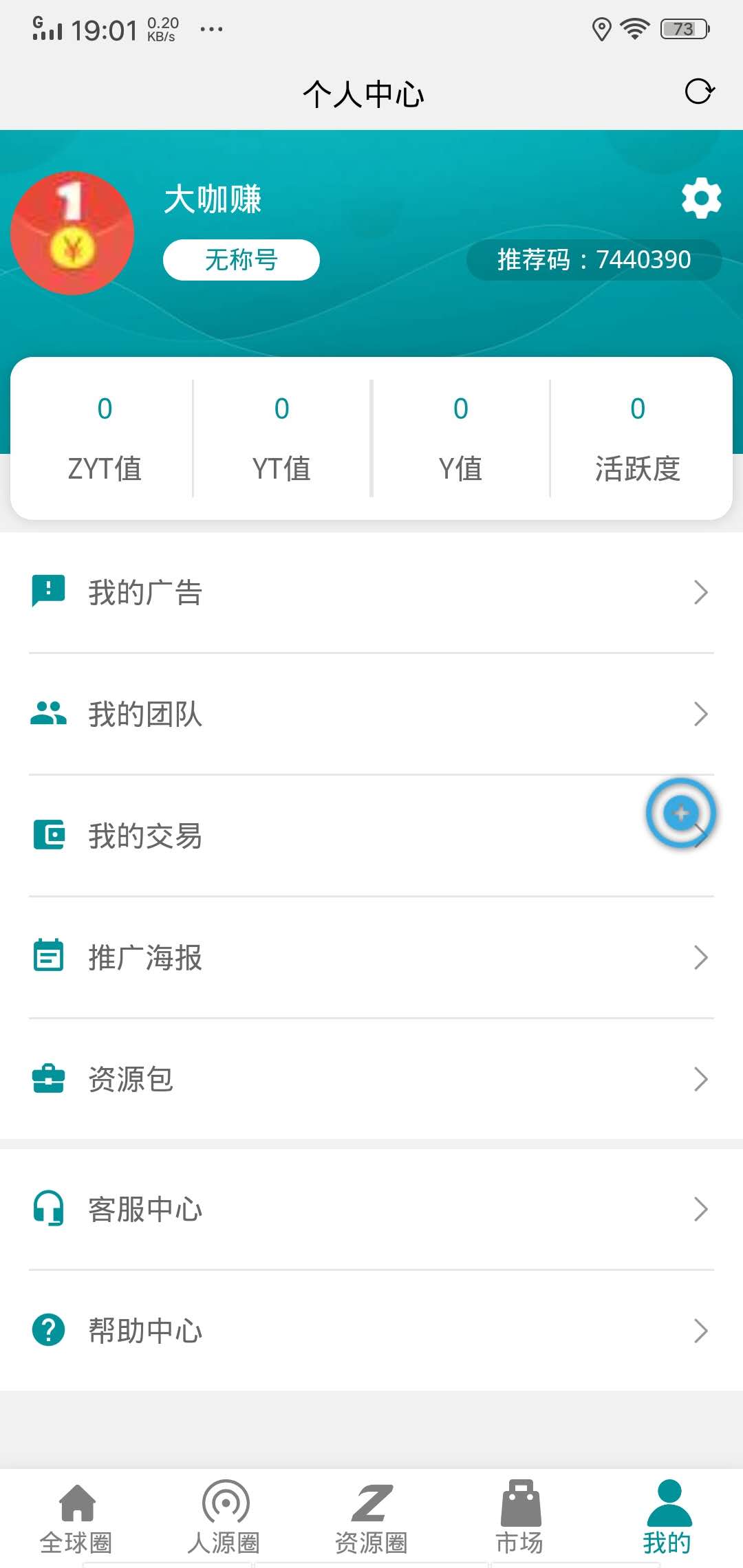Click the 无称号 badge
This screenshot has height=1568, width=743.
pyautogui.click(x=241, y=259)
